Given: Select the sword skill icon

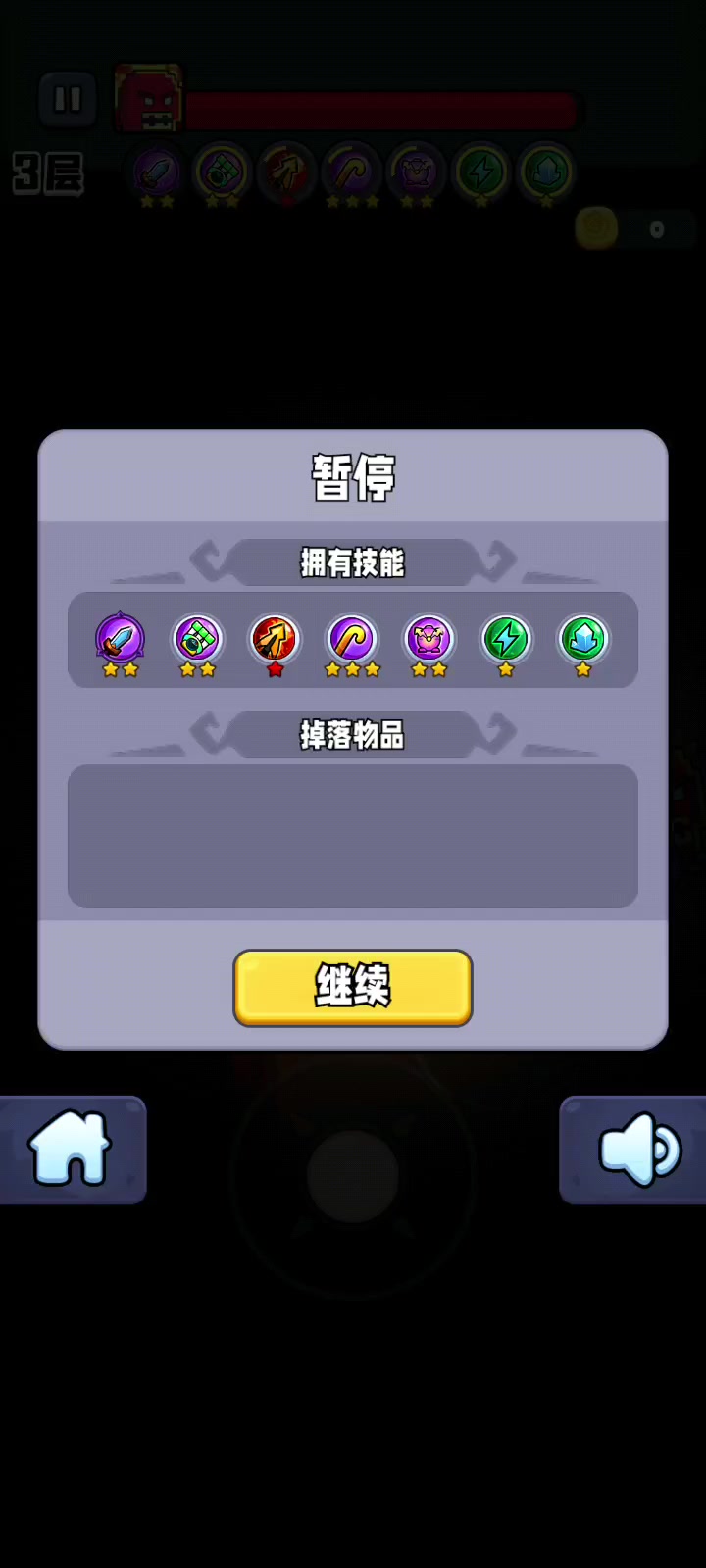Looking at the screenshot, I should [x=121, y=639].
